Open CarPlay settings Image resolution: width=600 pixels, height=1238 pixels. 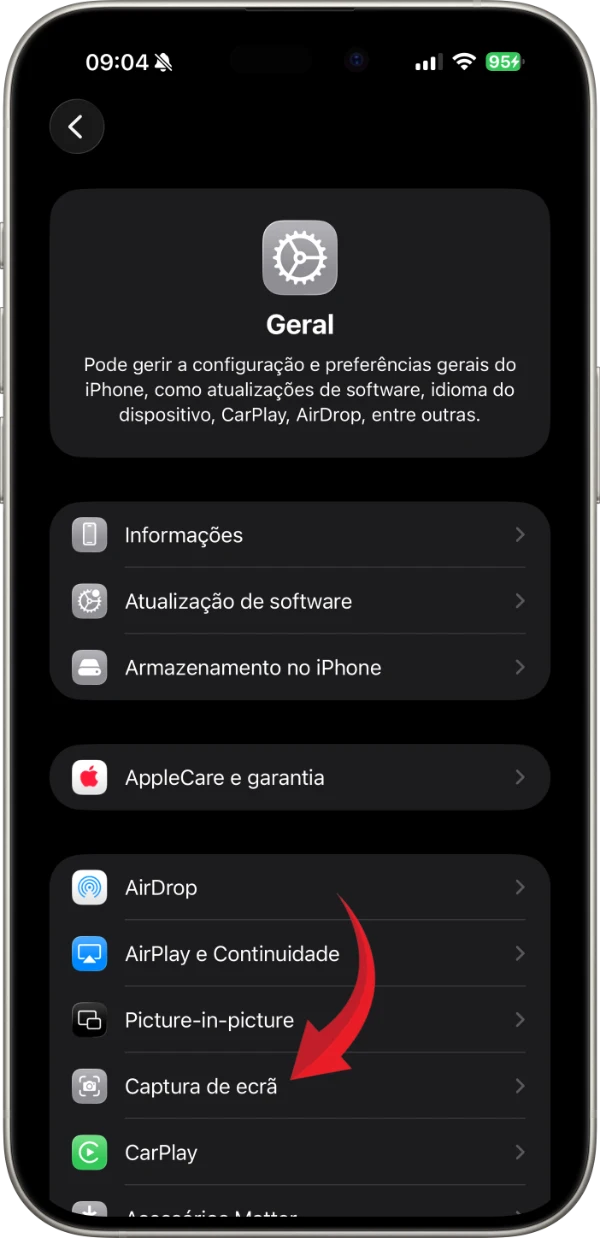(300, 1152)
